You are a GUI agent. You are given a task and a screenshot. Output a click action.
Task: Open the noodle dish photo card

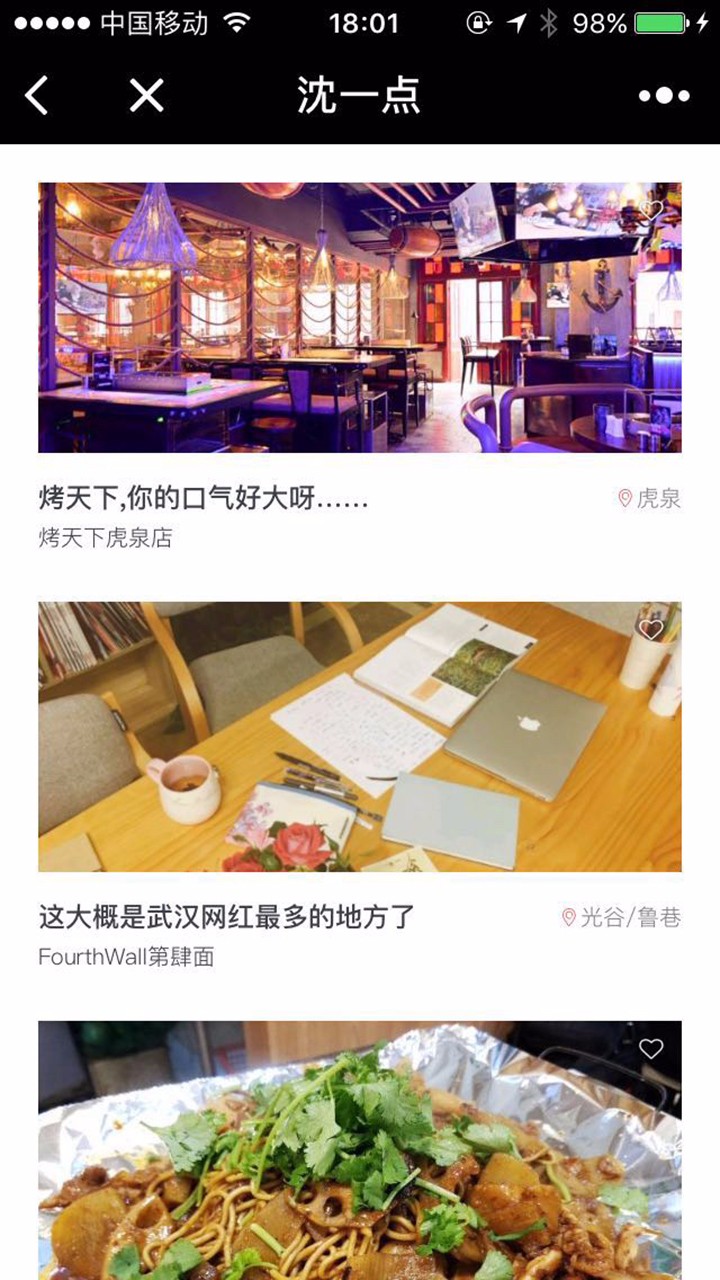click(360, 1150)
